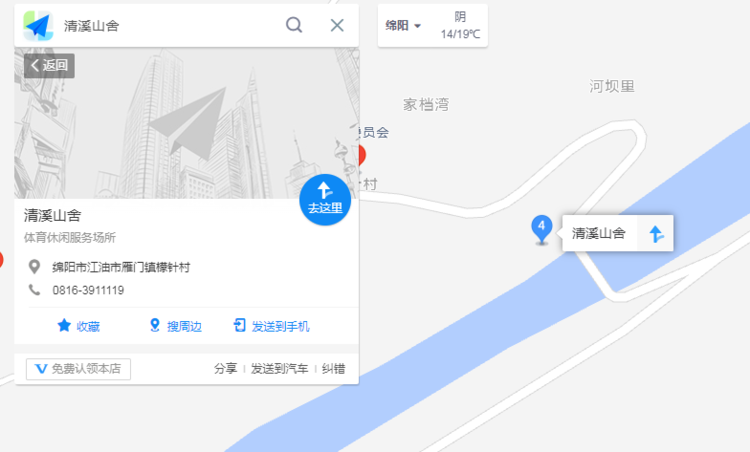Go back using the 返回 button
The image size is (750, 452).
click(49, 66)
